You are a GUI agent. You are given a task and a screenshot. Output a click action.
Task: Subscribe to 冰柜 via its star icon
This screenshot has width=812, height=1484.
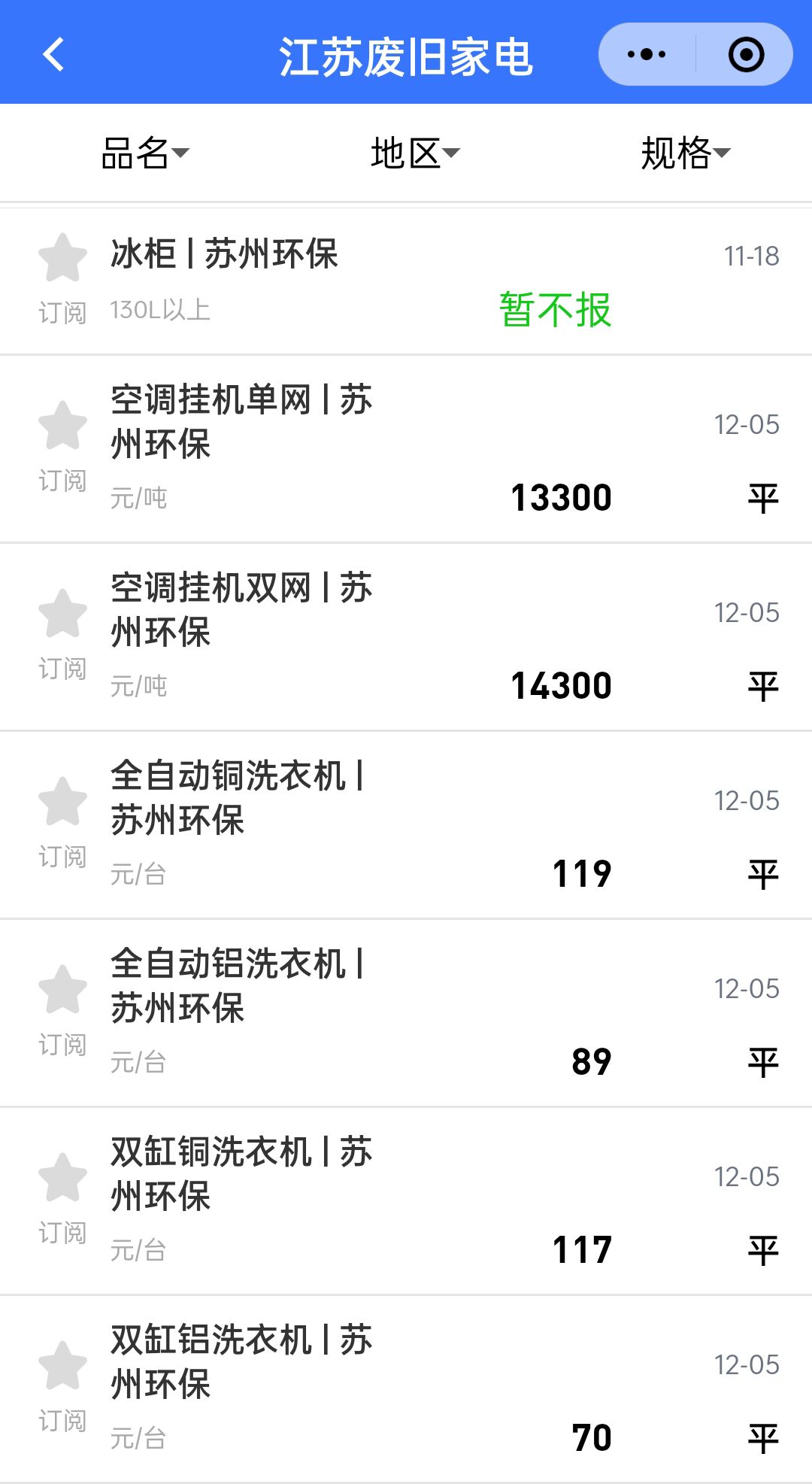coord(62,258)
